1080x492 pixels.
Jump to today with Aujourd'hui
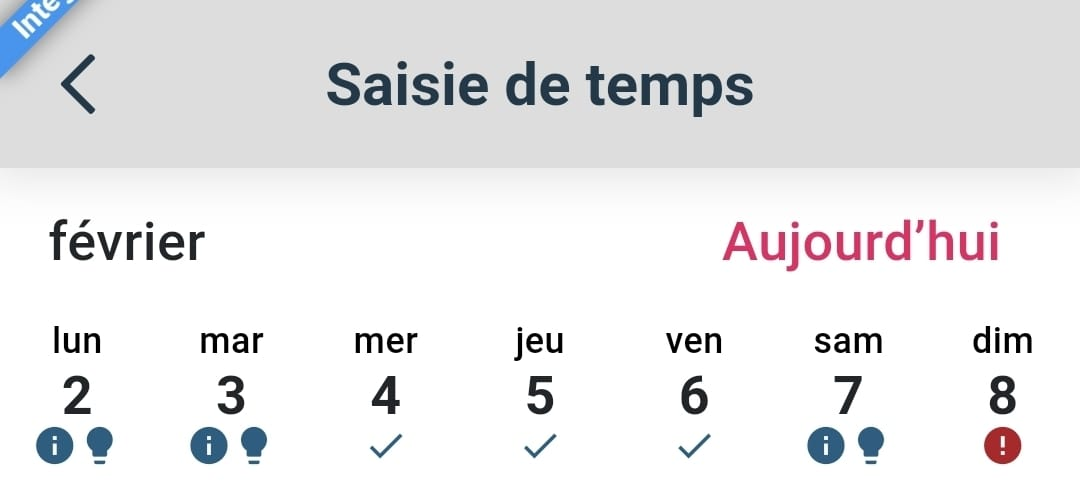pos(861,242)
